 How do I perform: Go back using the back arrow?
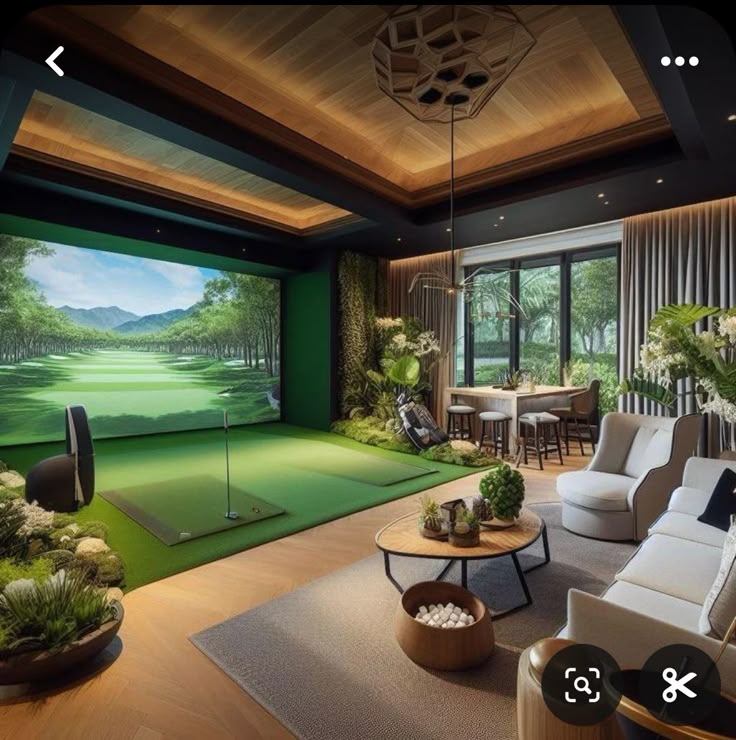(x=55, y=61)
